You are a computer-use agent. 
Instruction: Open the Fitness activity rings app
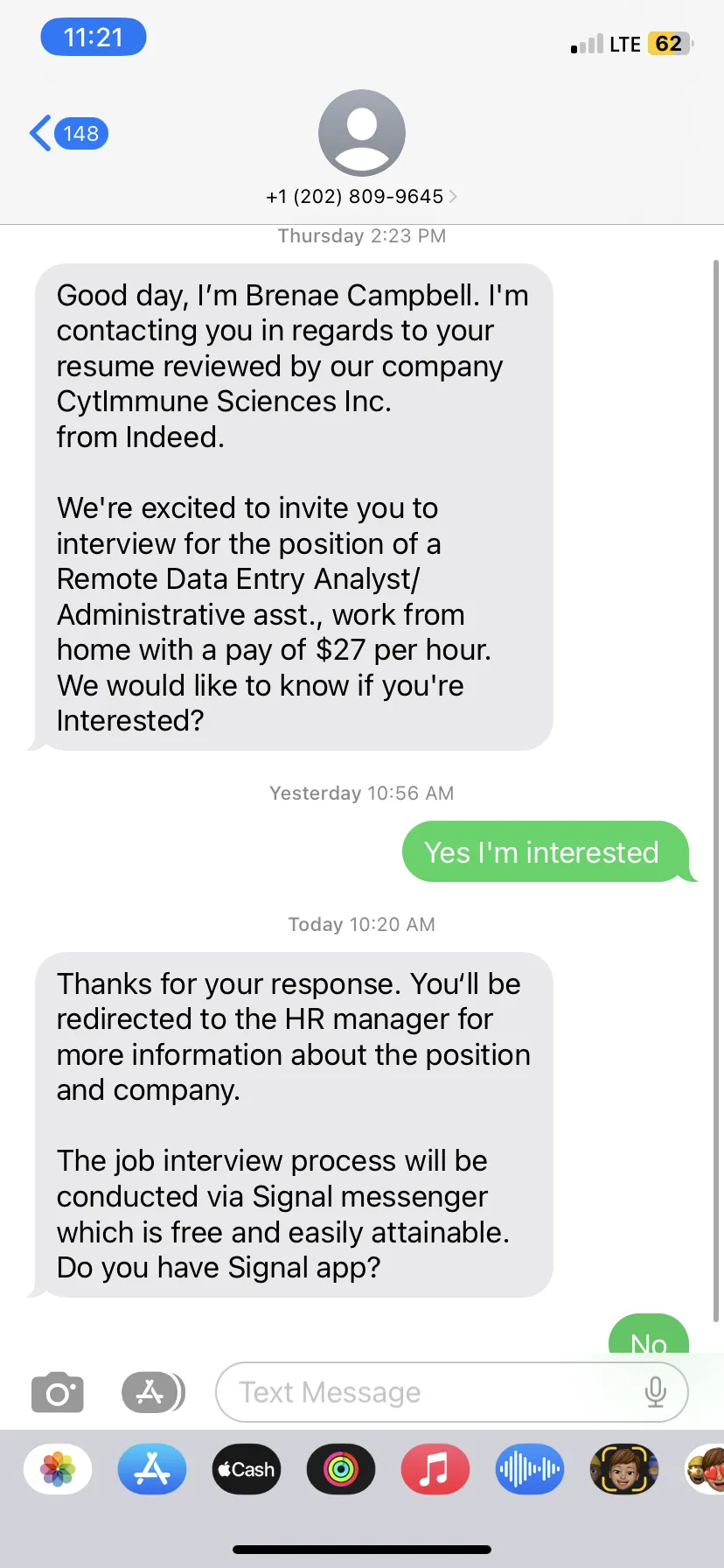pos(341,1469)
